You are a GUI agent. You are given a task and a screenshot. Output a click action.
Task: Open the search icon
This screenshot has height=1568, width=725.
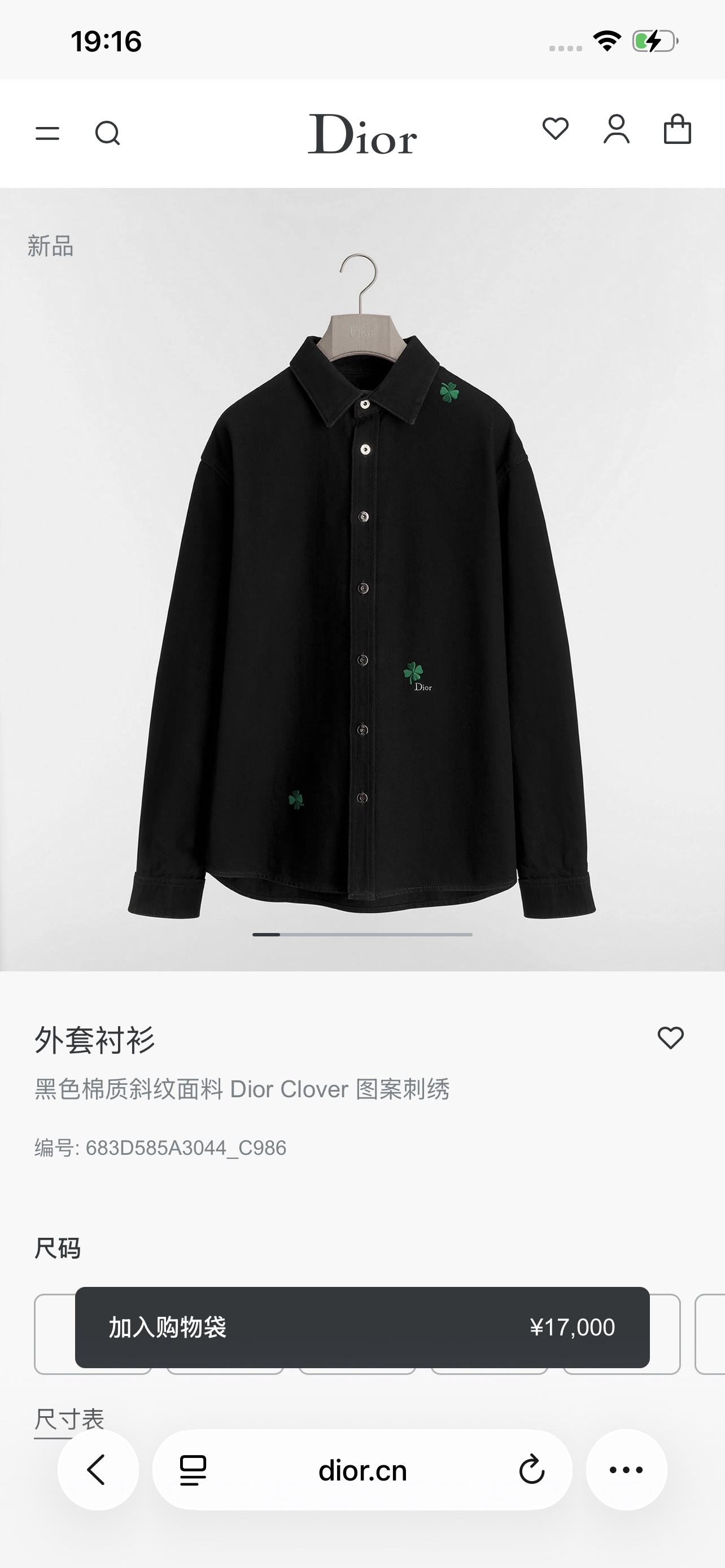click(x=108, y=133)
